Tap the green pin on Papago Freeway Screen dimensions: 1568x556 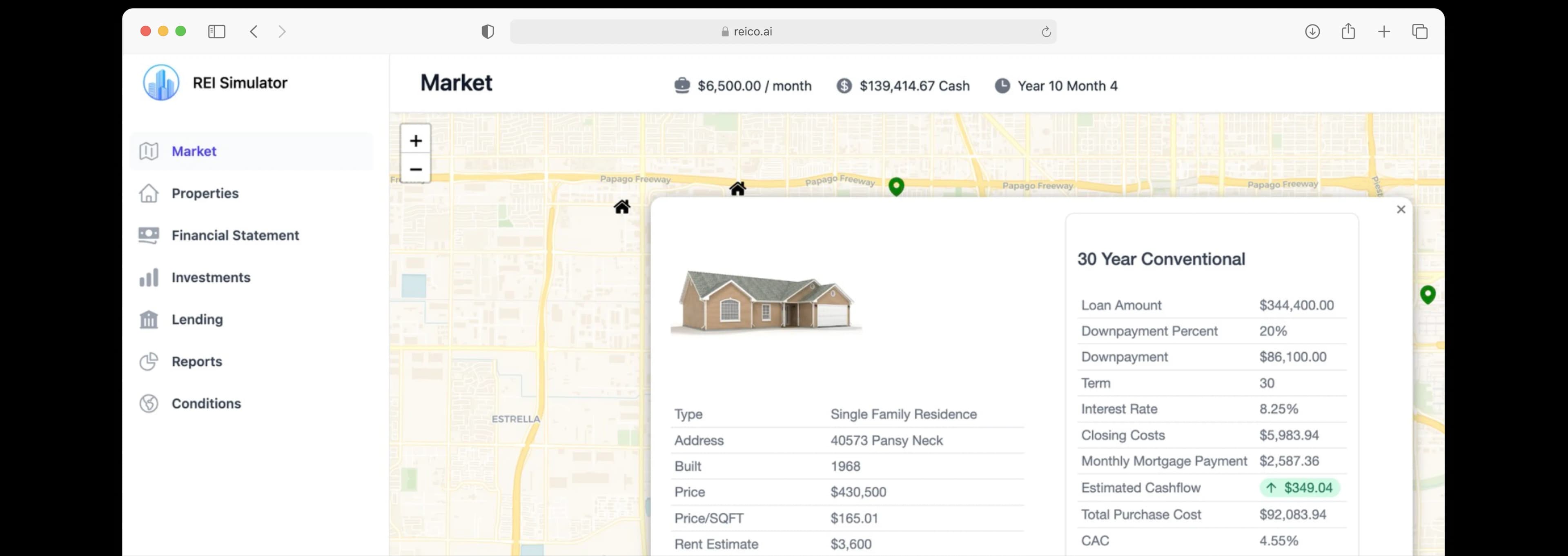click(896, 185)
